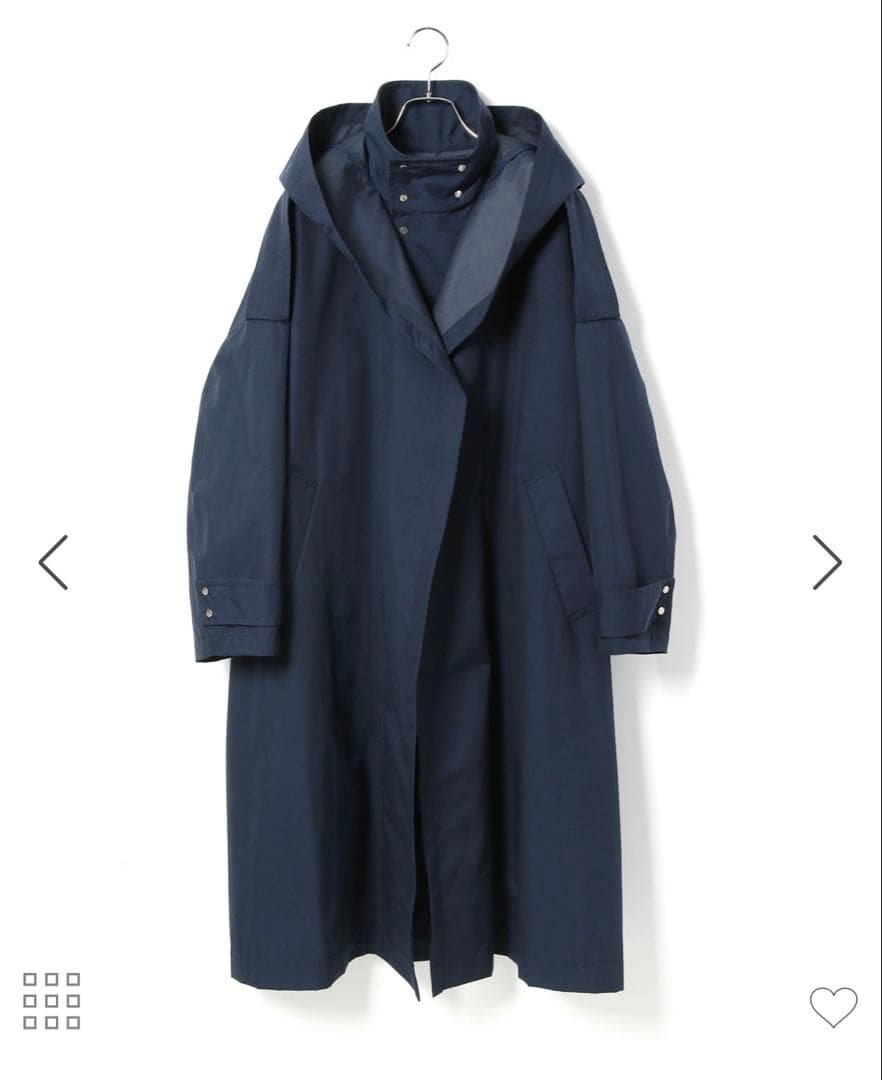Go to the previous product image
The width and height of the screenshot is (882, 1080).
click(x=54, y=562)
